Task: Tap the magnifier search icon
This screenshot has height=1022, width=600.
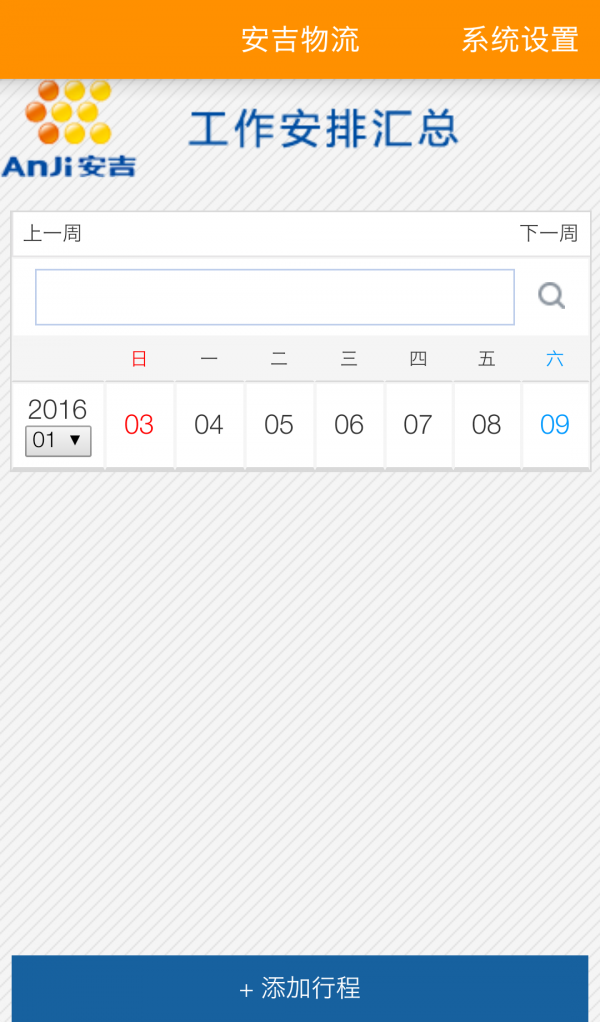Action: [551, 296]
